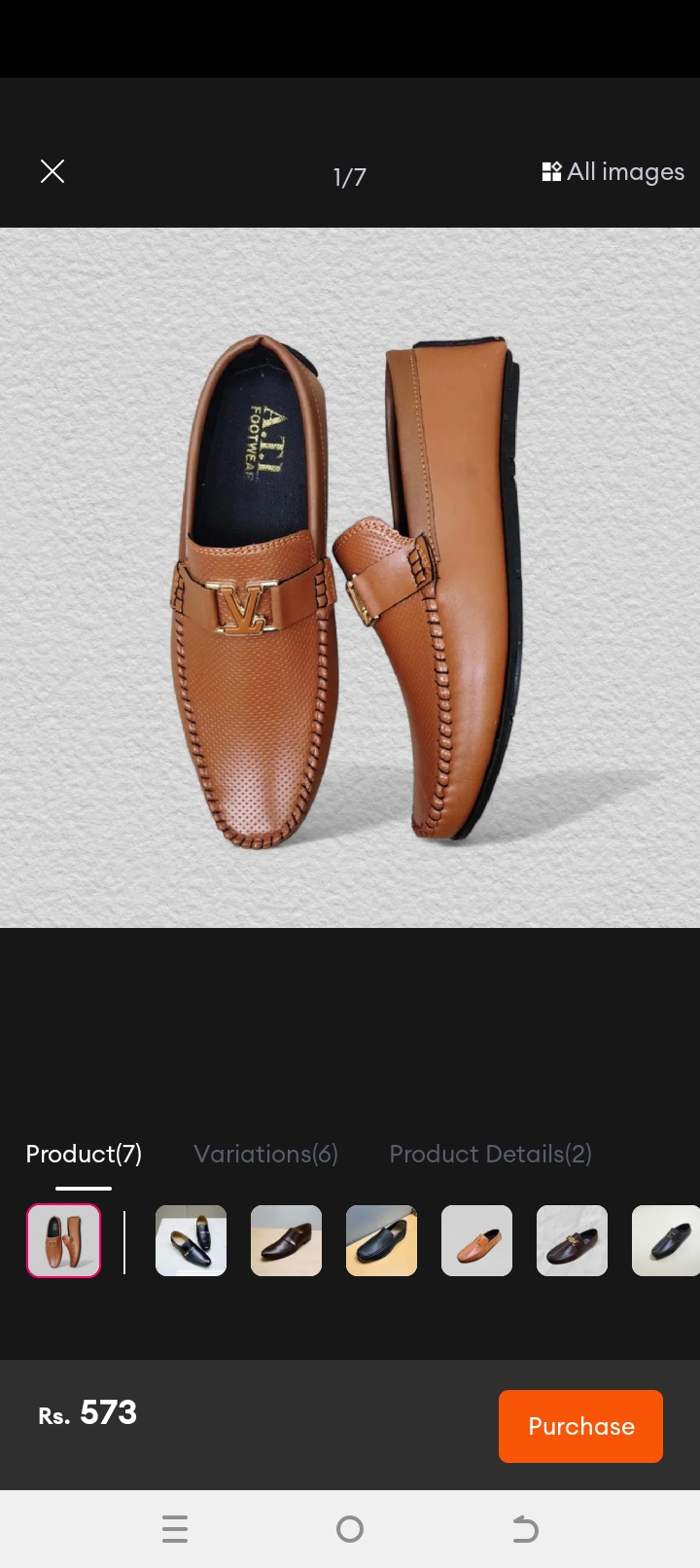The height and width of the screenshot is (1568, 700).
Task: View the dark brown shoe thumbnail
Action: (x=286, y=1240)
